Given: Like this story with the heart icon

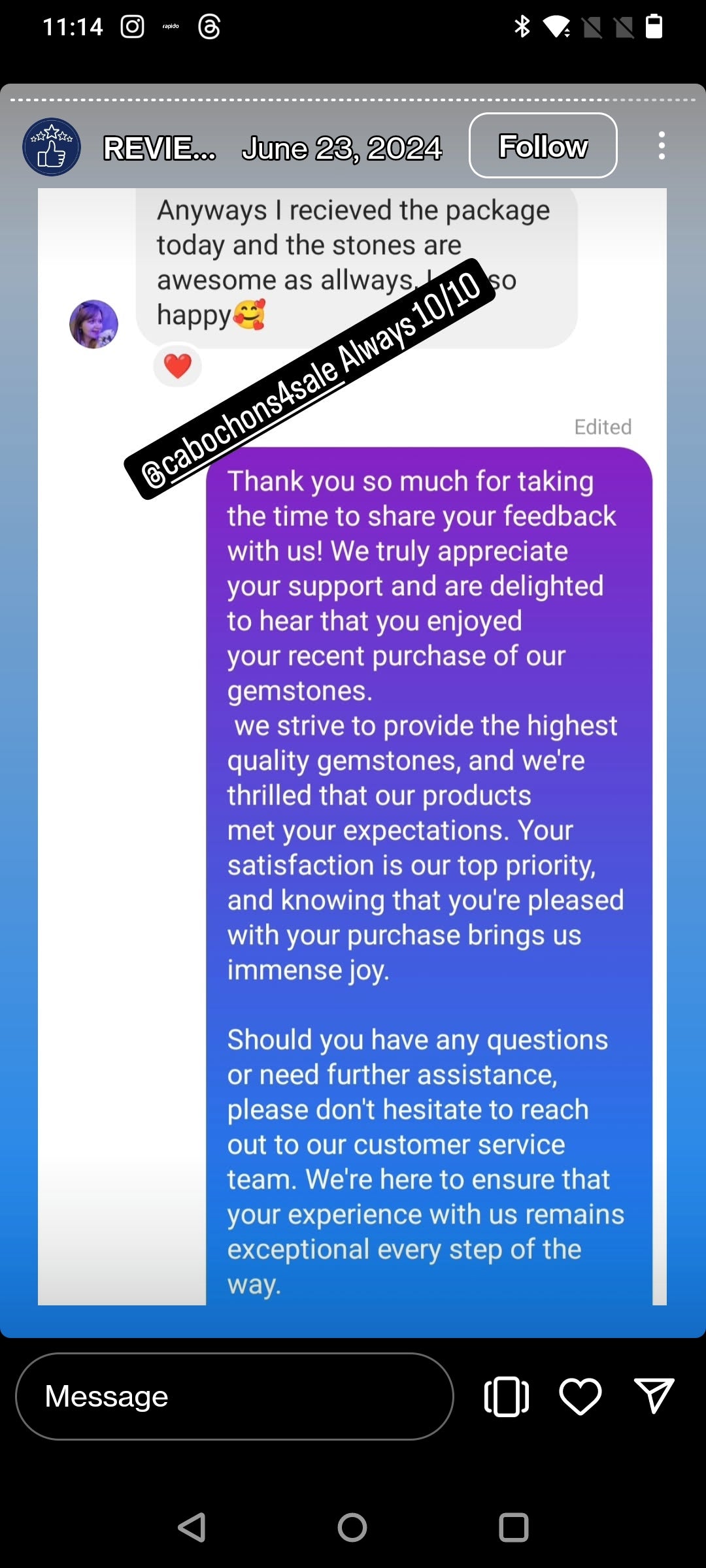Looking at the screenshot, I should pyautogui.click(x=580, y=1397).
